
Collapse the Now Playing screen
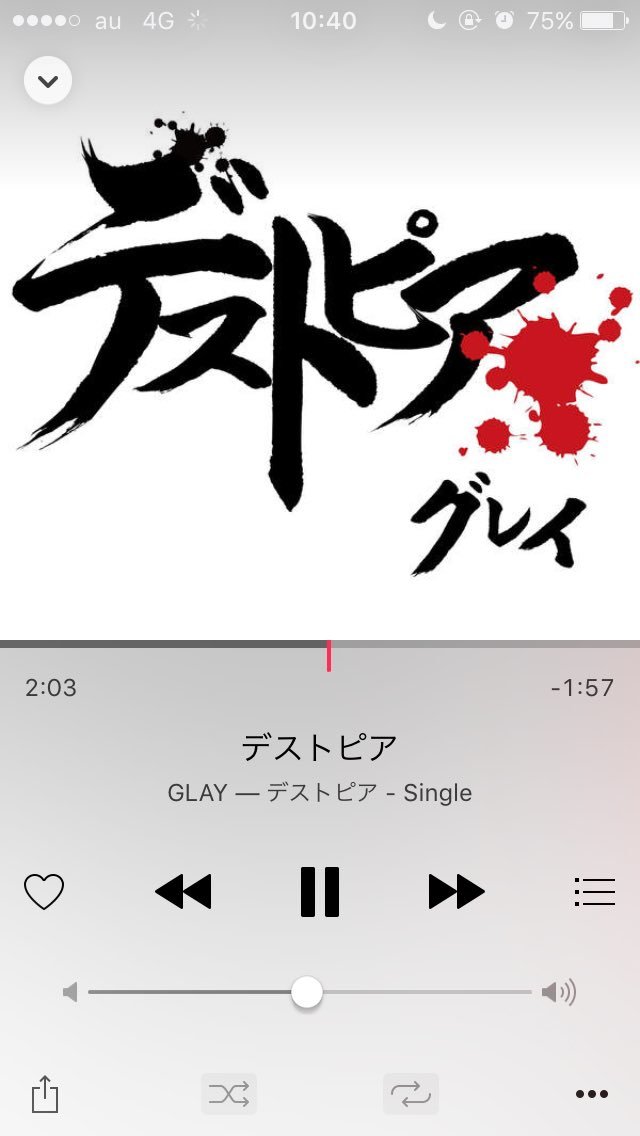(48, 80)
